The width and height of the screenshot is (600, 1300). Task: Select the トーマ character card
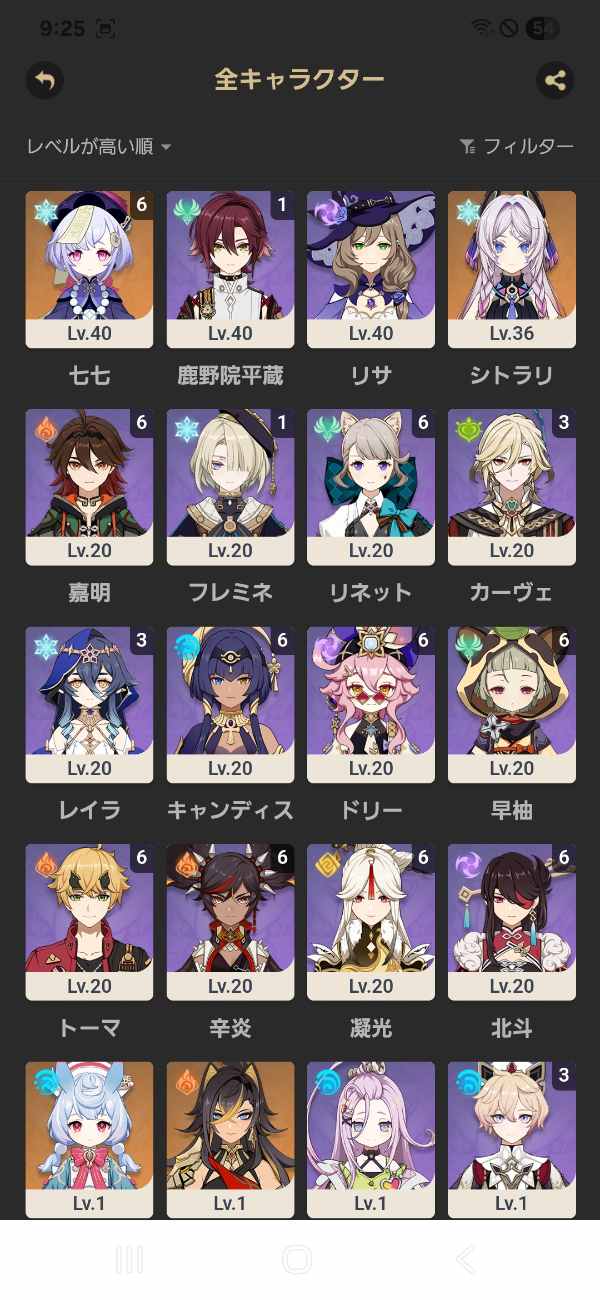click(89, 922)
